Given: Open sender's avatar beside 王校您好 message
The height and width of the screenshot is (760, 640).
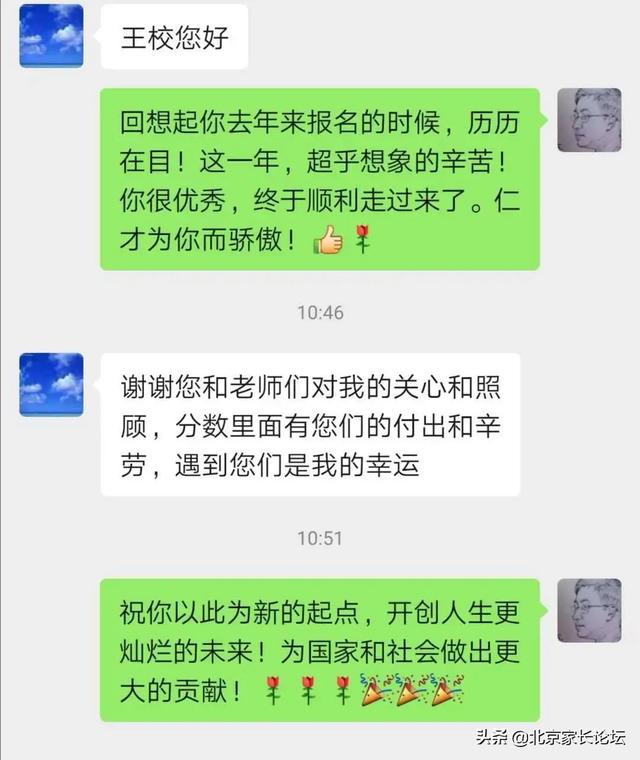Looking at the screenshot, I should tap(51, 34).
